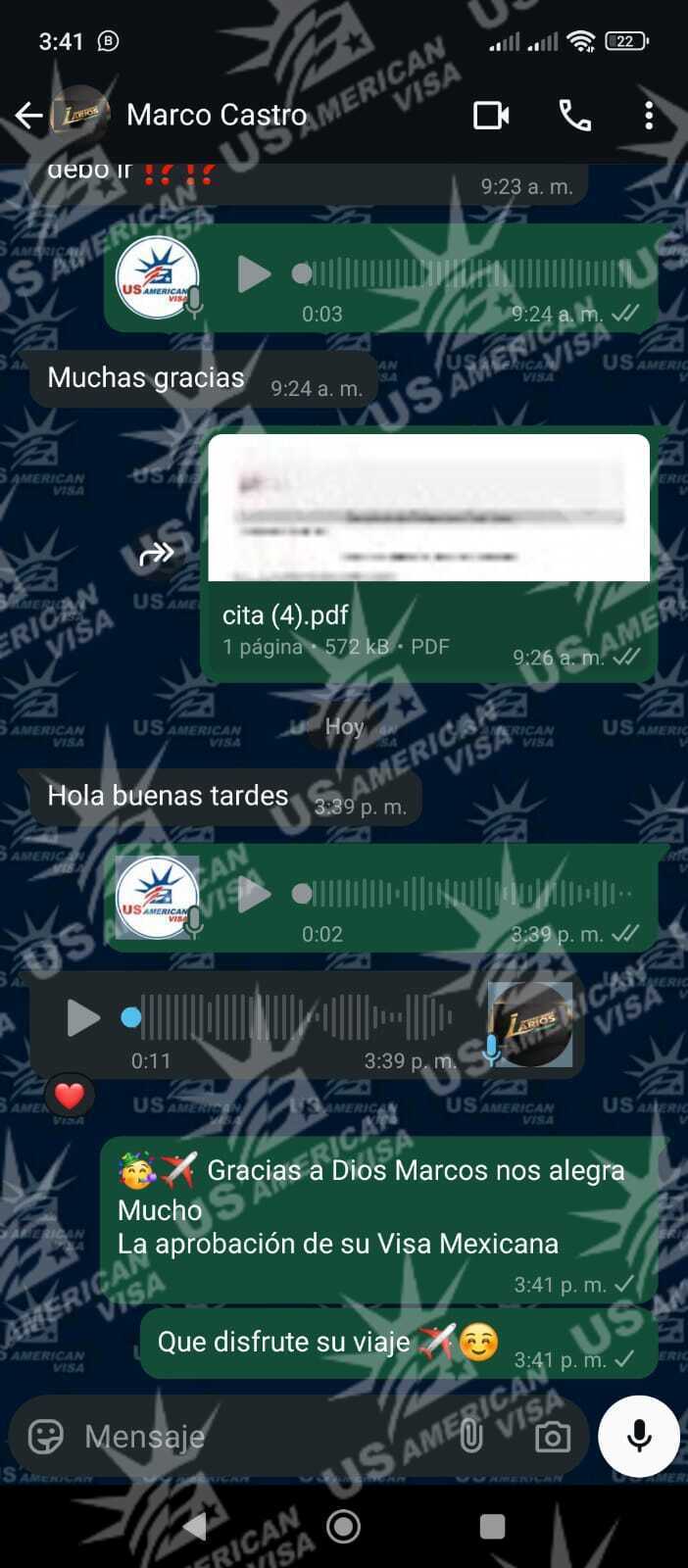This screenshot has height=1568, width=688.
Task: Start a video call with Marco Castro
Action: click(491, 116)
